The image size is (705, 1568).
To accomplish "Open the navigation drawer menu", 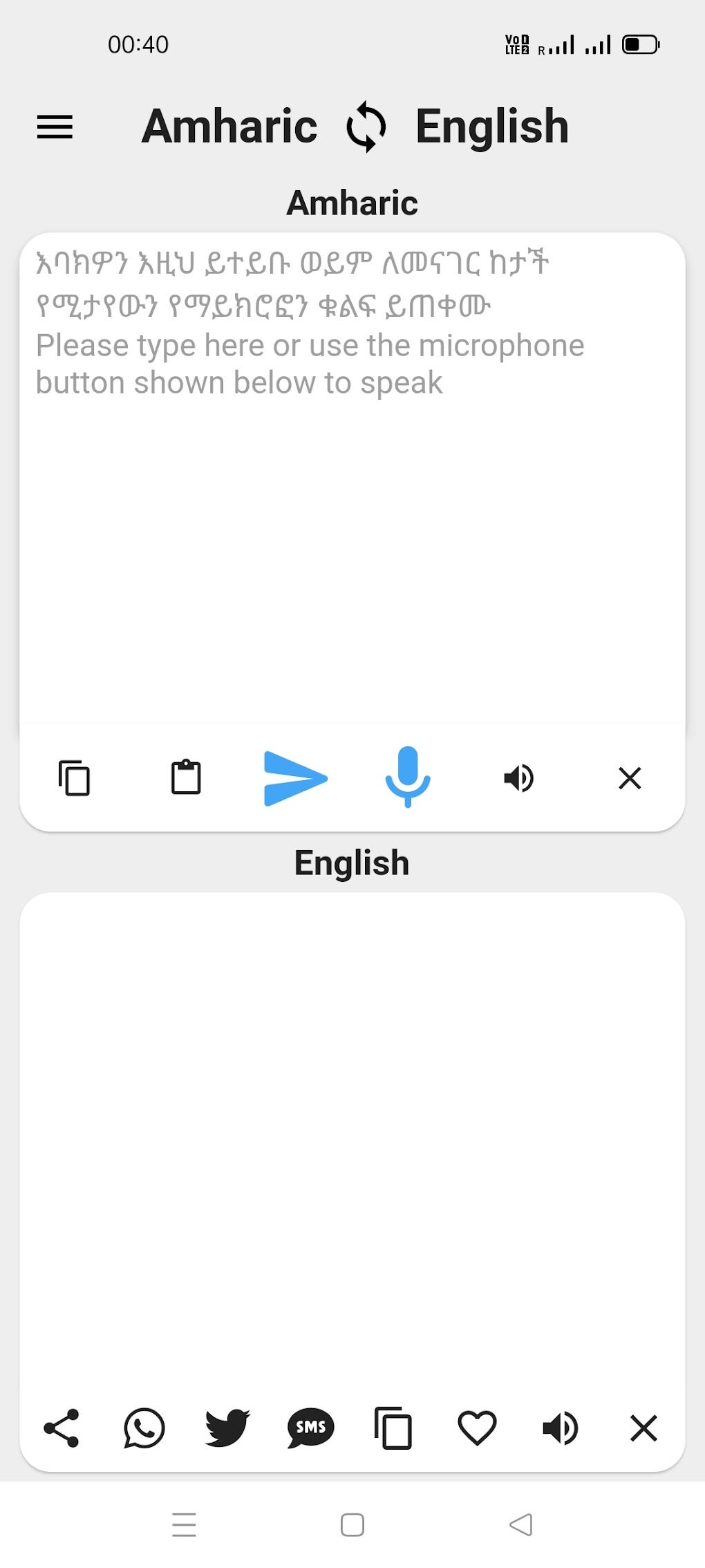I will click(55, 127).
